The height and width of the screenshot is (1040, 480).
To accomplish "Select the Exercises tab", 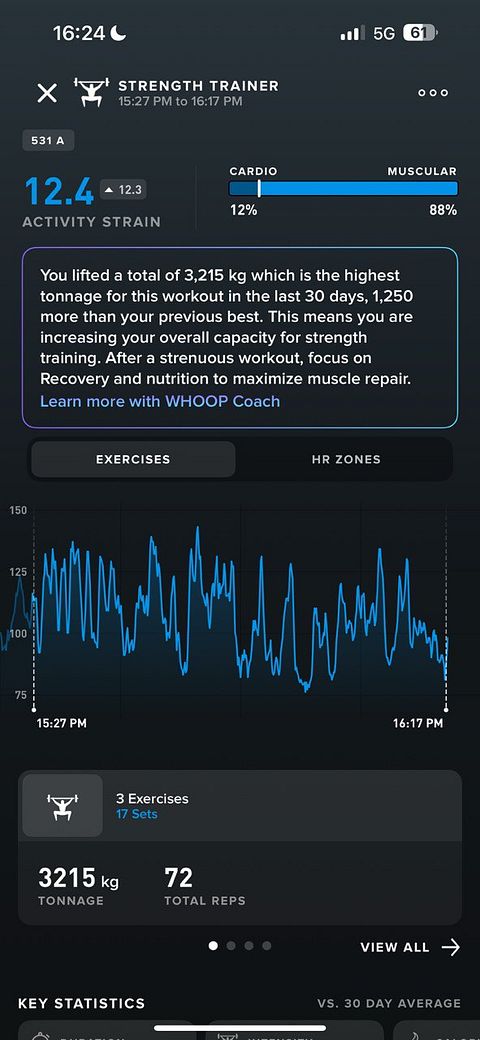I will click(133, 459).
